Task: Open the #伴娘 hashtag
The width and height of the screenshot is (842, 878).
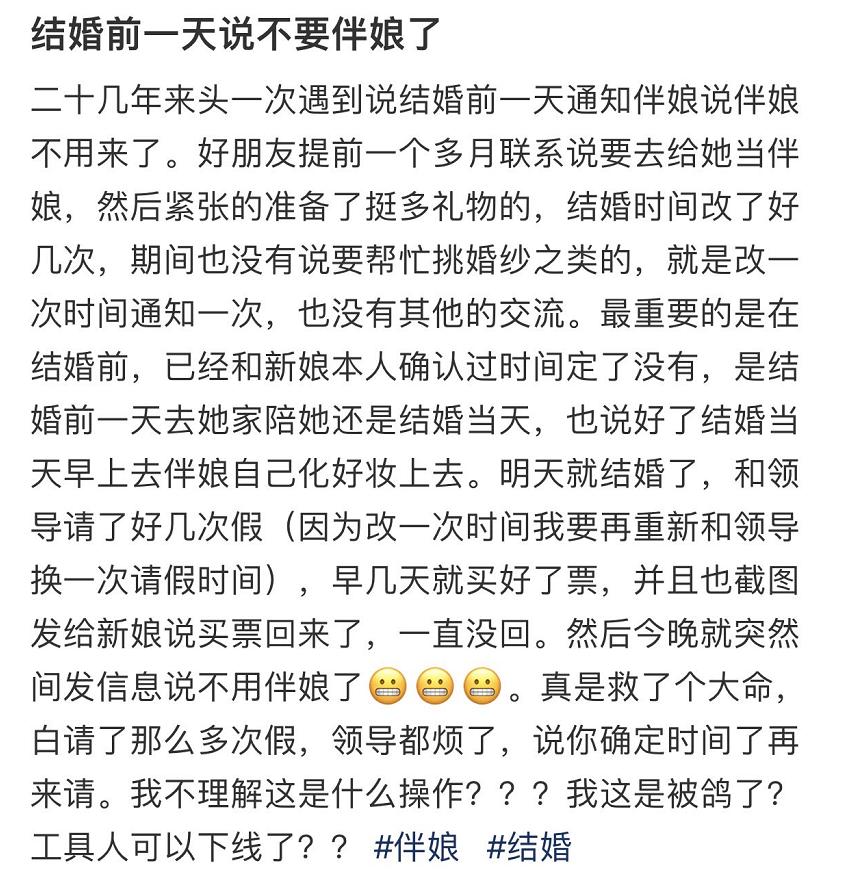Action: tap(416, 846)
